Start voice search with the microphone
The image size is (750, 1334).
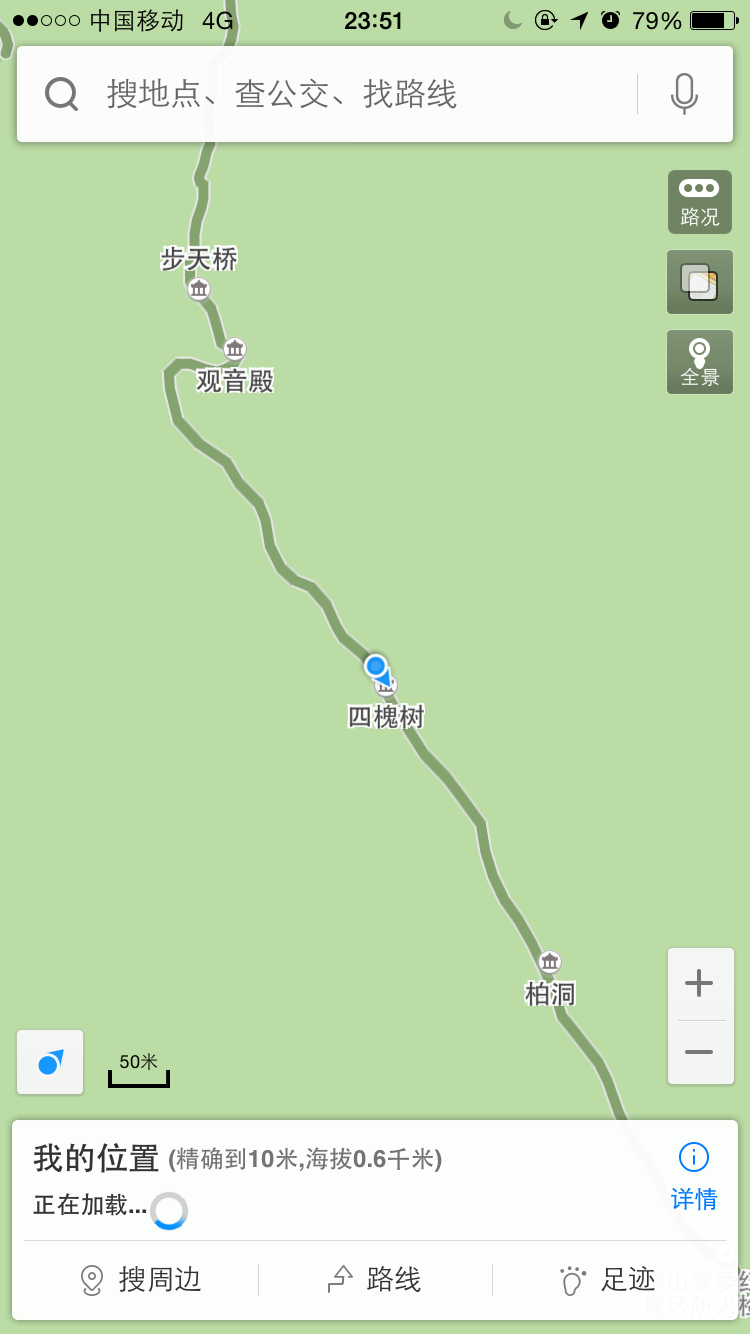[x=684, y=94]
